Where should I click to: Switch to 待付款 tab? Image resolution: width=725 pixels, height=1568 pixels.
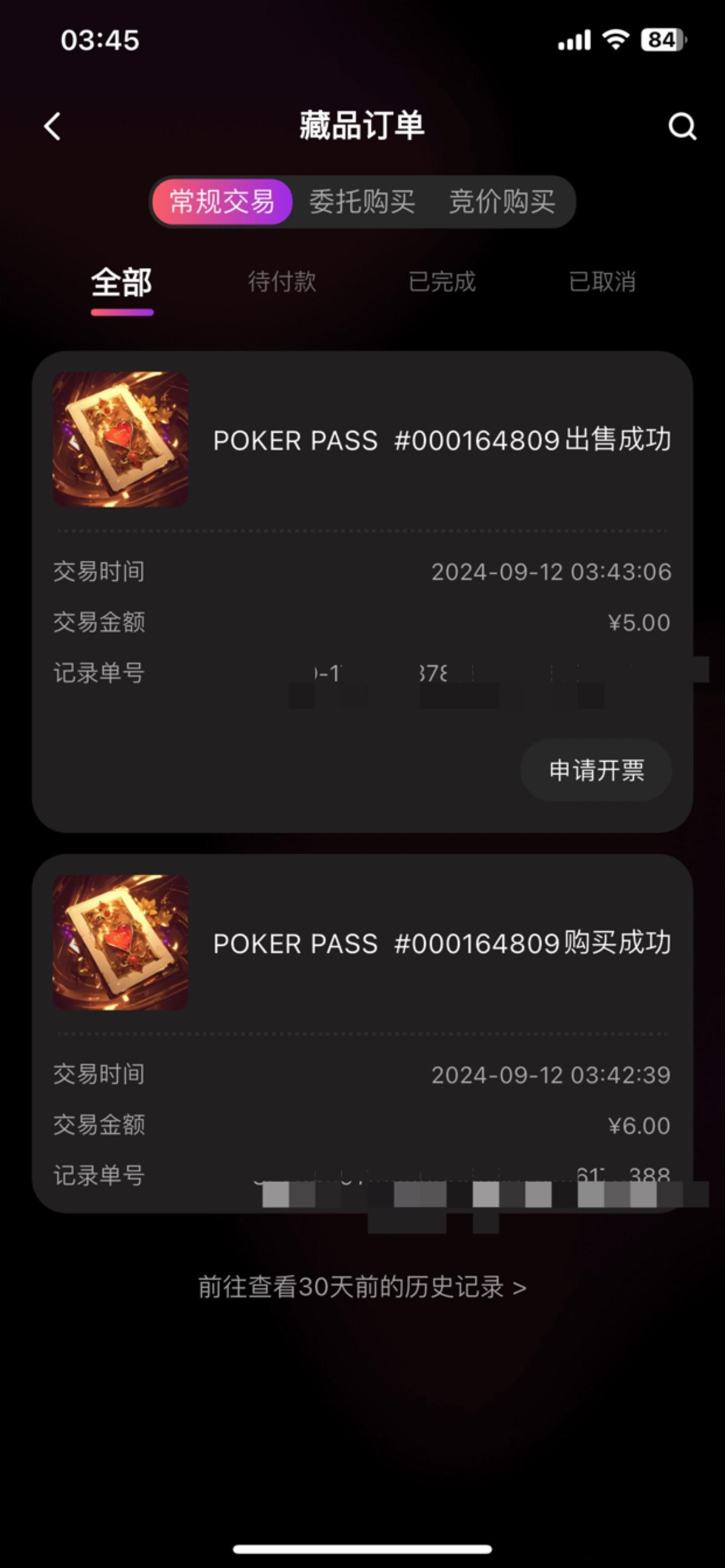pos(281,282)
